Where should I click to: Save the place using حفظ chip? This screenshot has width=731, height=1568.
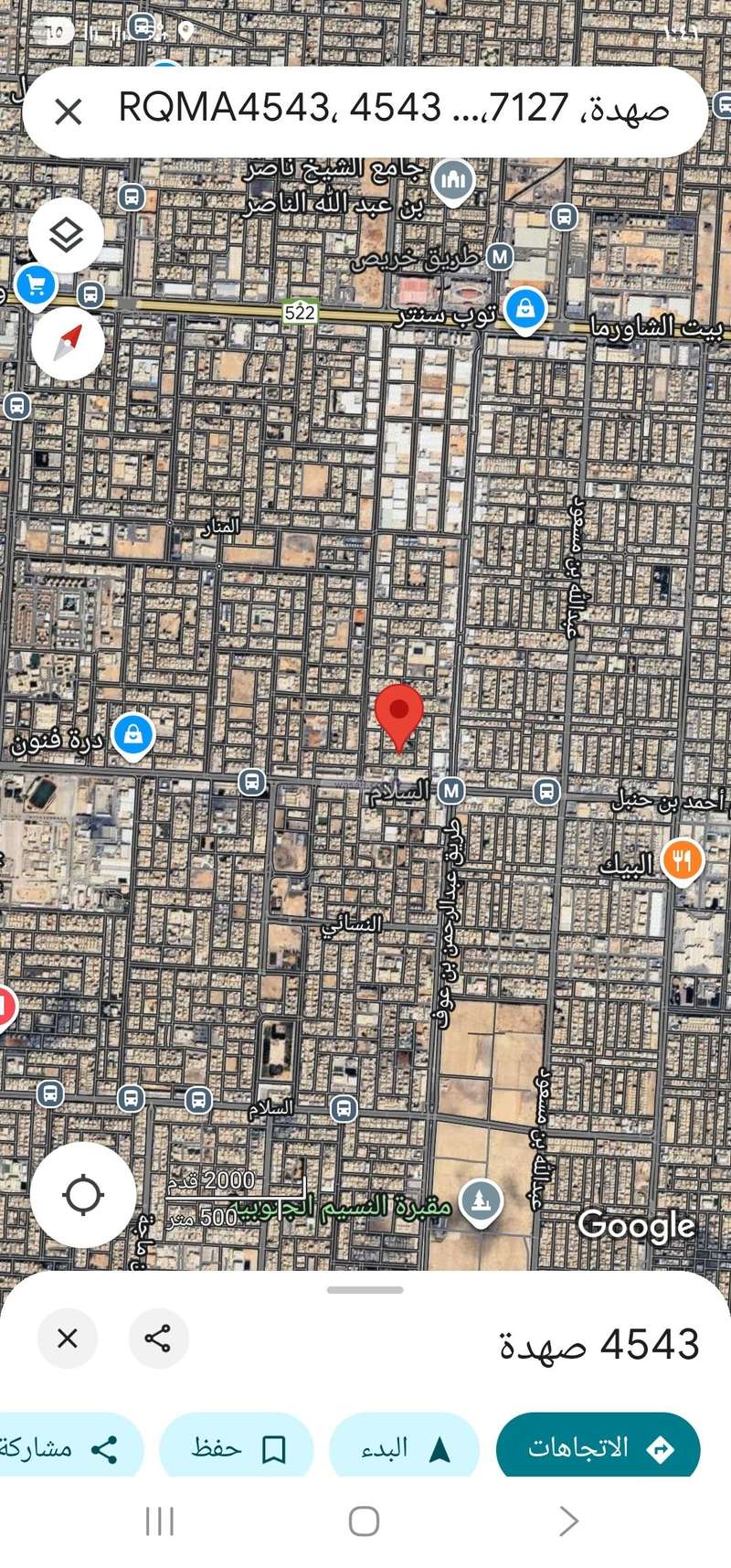[x=237, y=1448]
